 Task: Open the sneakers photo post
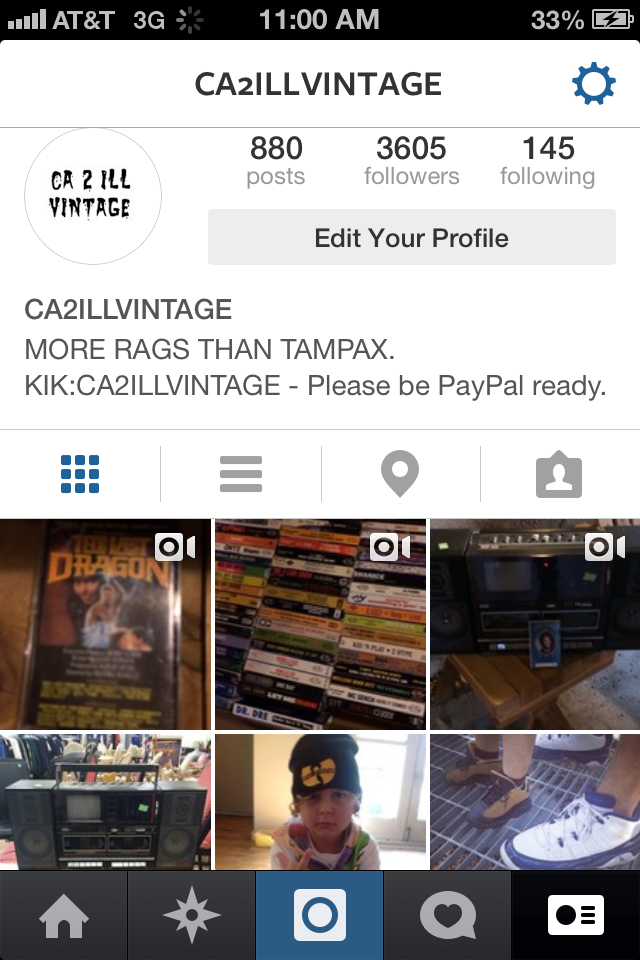click(x=535, y=802)
